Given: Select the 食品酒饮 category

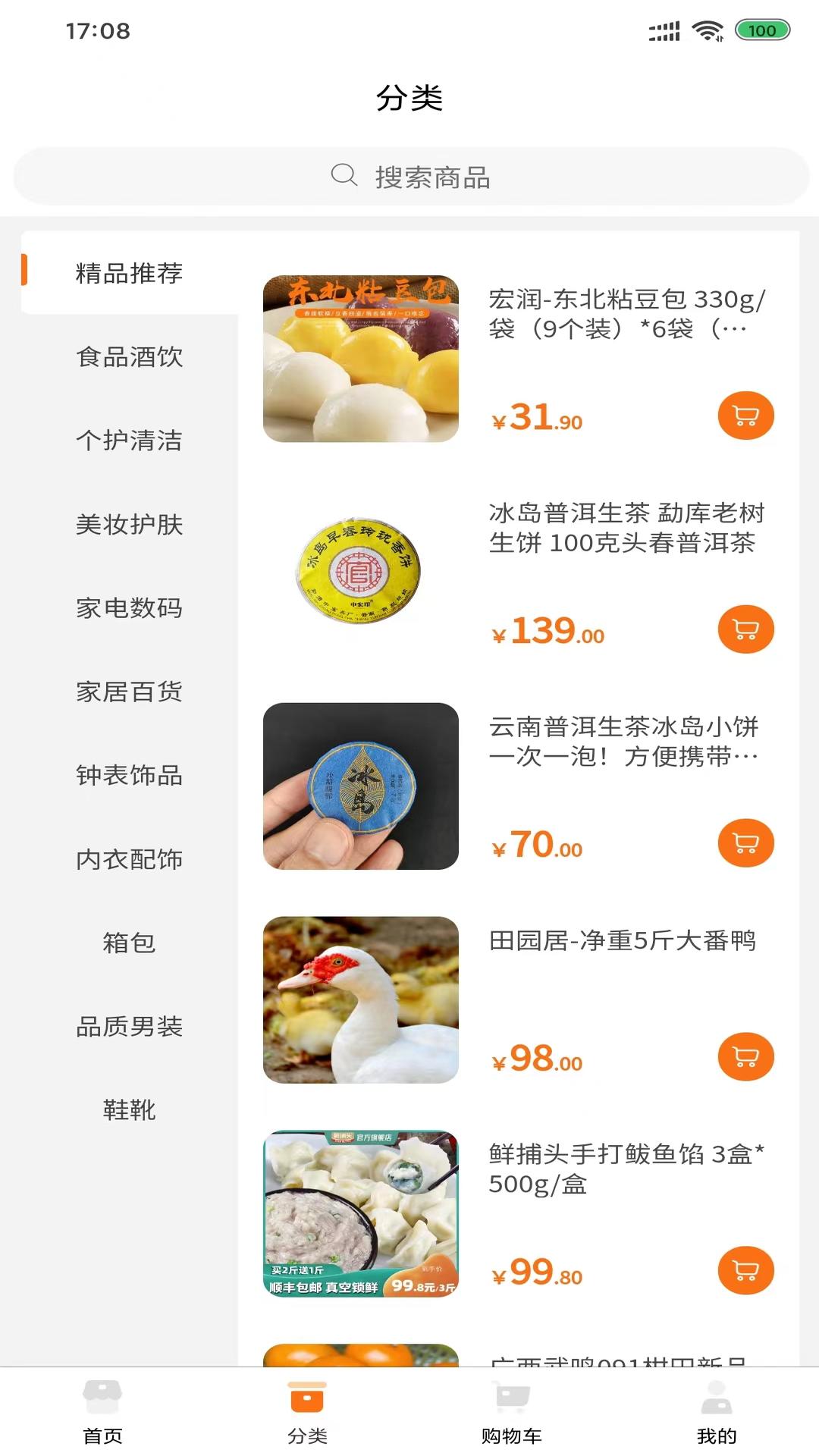Looking at the screenshot, I should (129, 356).
